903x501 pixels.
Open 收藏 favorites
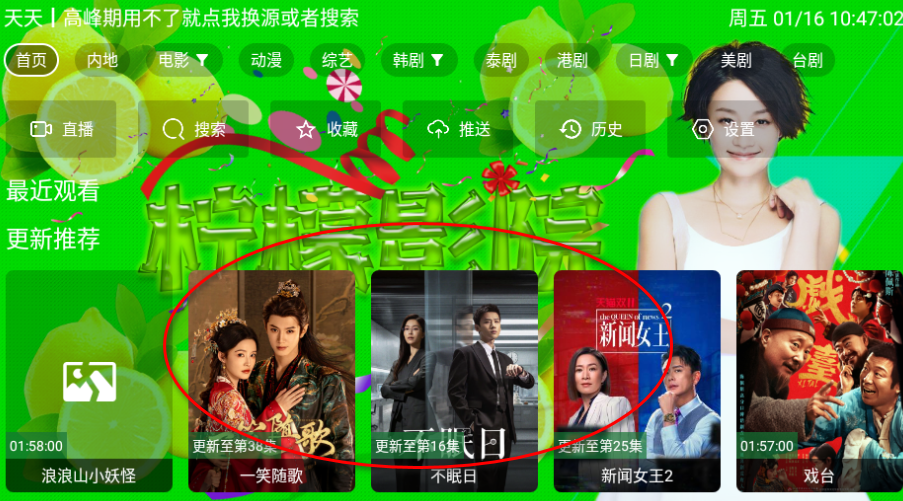(326, 129)
